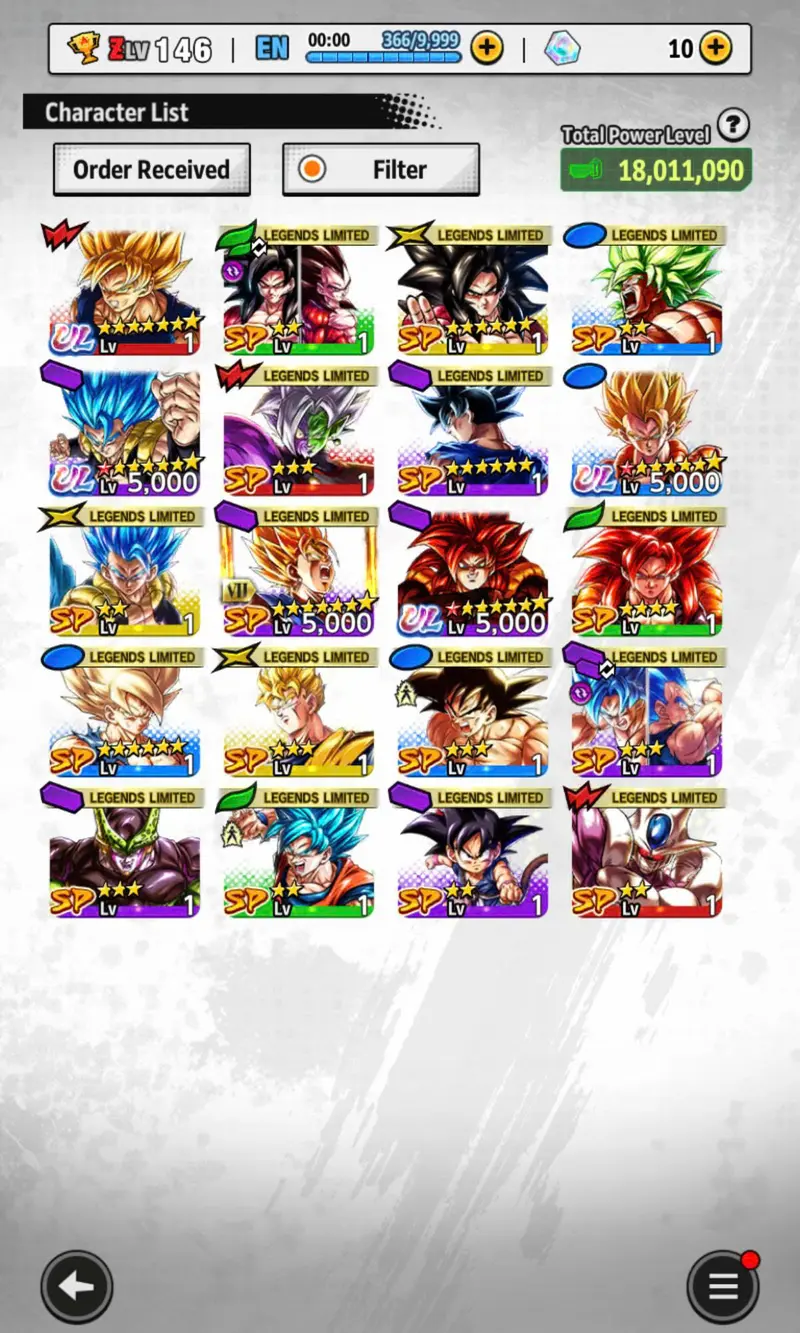Select Vegito SP level 5,000 with Zenkai VII

click(x=298, y=572)
